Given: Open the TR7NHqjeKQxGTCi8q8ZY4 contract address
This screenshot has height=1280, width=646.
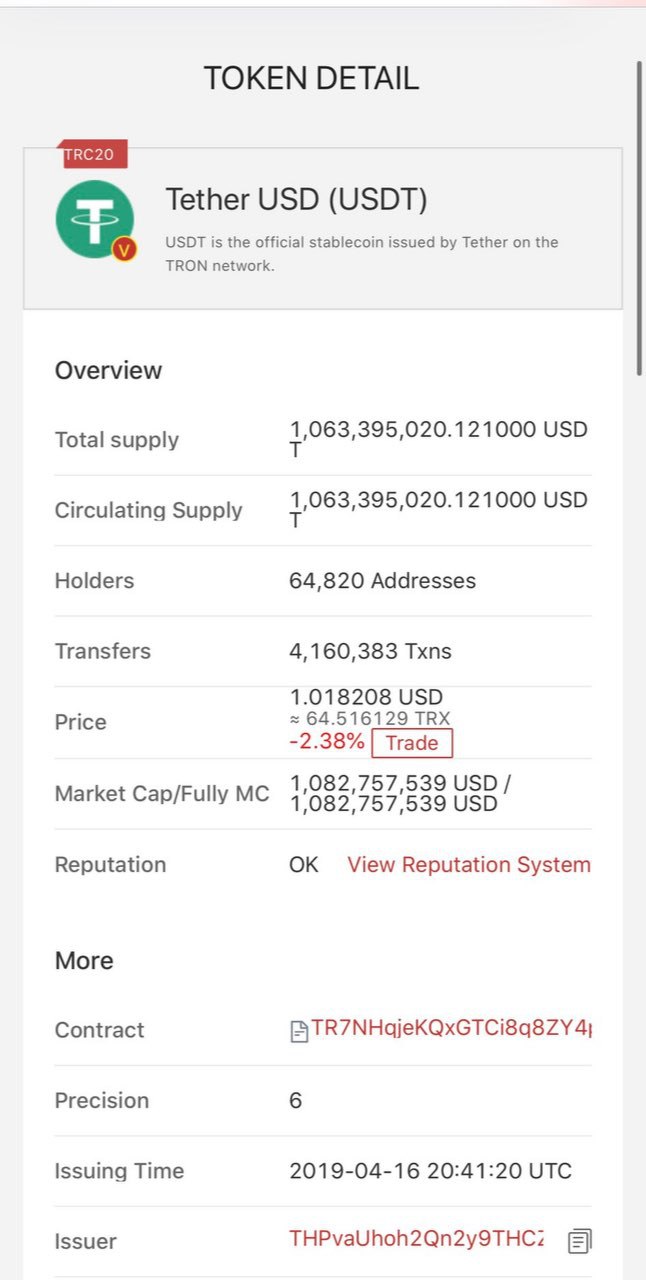Looking at the screenshot, I should coord(451,1029).
